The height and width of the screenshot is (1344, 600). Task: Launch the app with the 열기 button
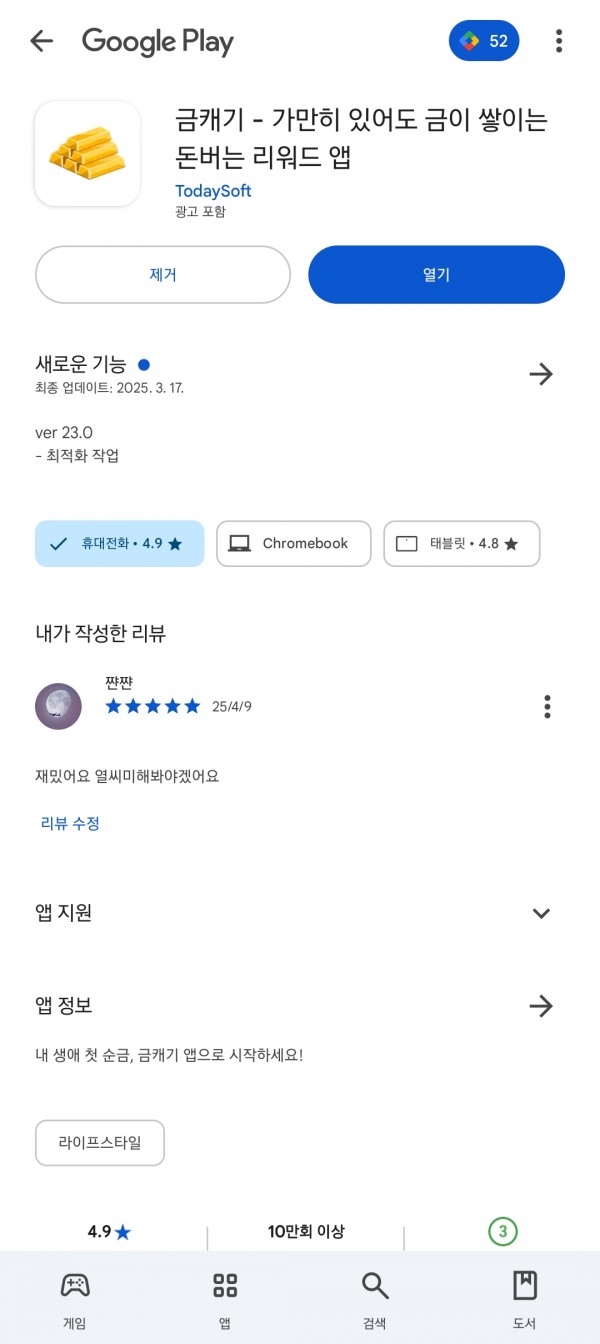tap(436, 275)
